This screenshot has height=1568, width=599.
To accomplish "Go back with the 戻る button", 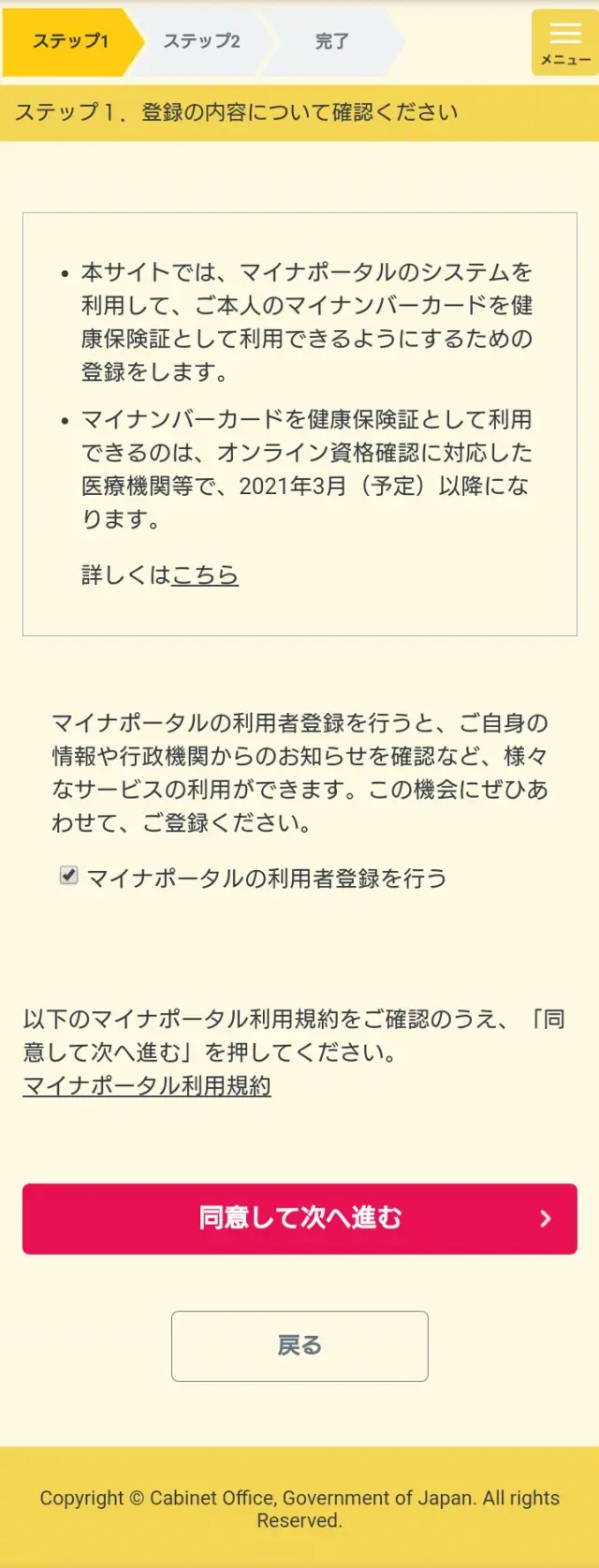I will pos(299,1345).
